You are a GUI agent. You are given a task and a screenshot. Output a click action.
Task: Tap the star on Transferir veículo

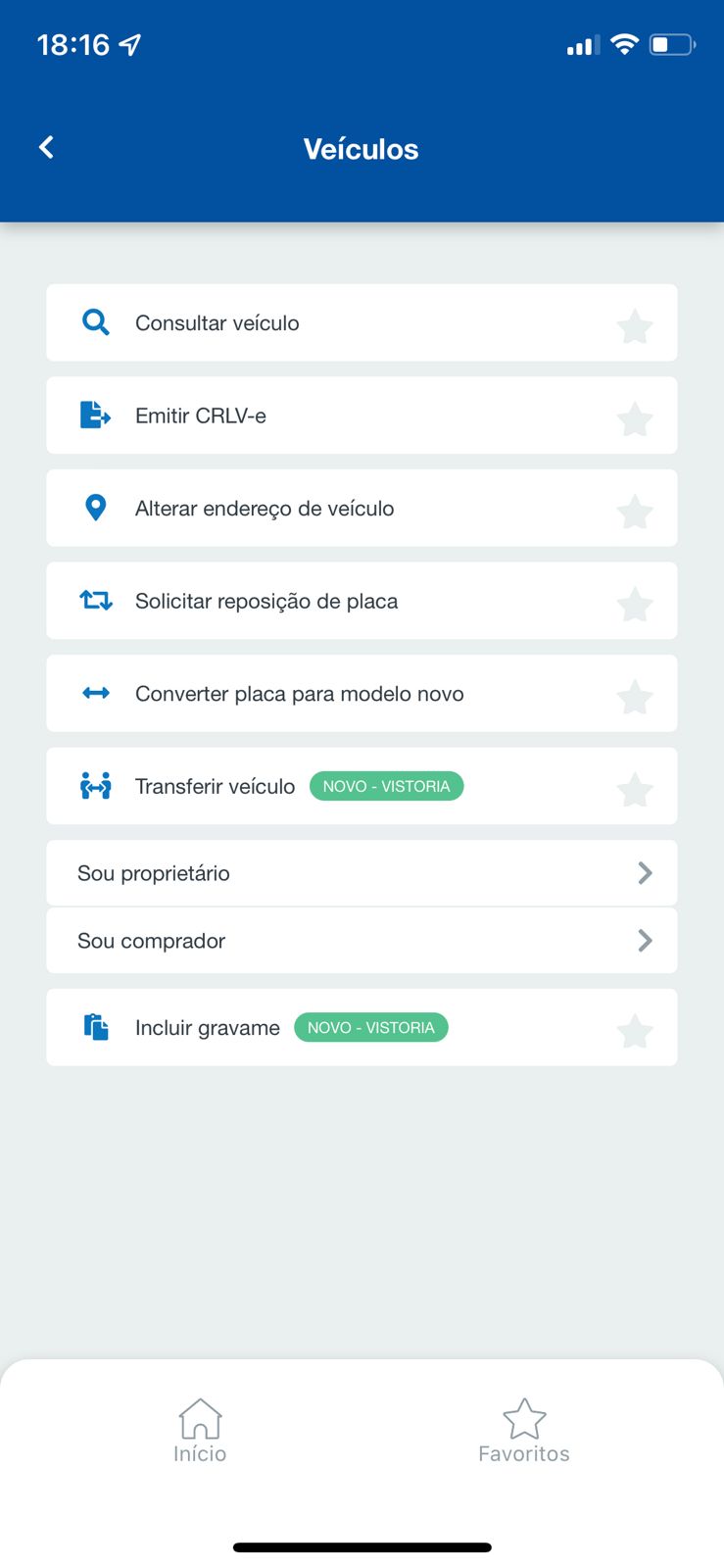(635, 790)
